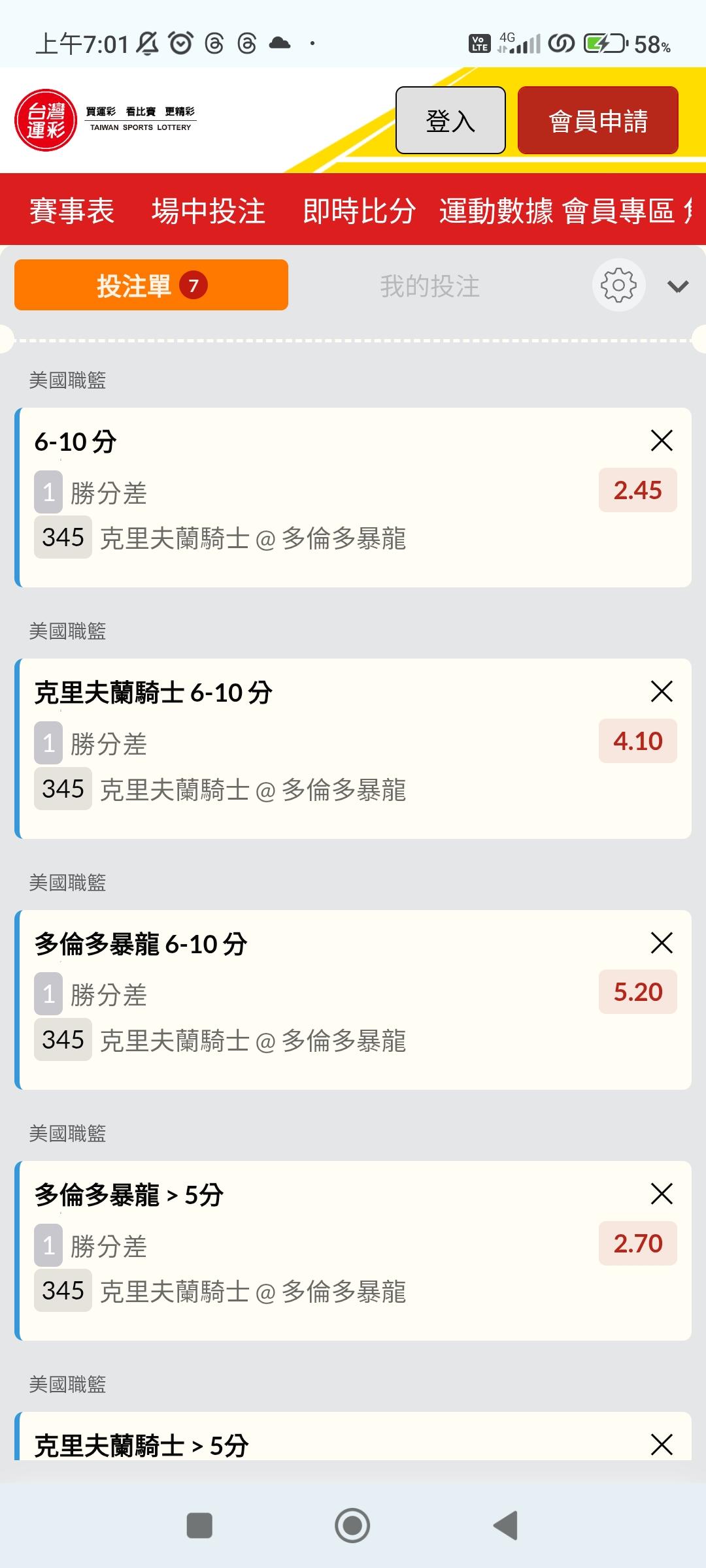Remove the 6-10分 bet at 2.45
This screenshot has width=706, height=1568.
[x=662, y=441]
